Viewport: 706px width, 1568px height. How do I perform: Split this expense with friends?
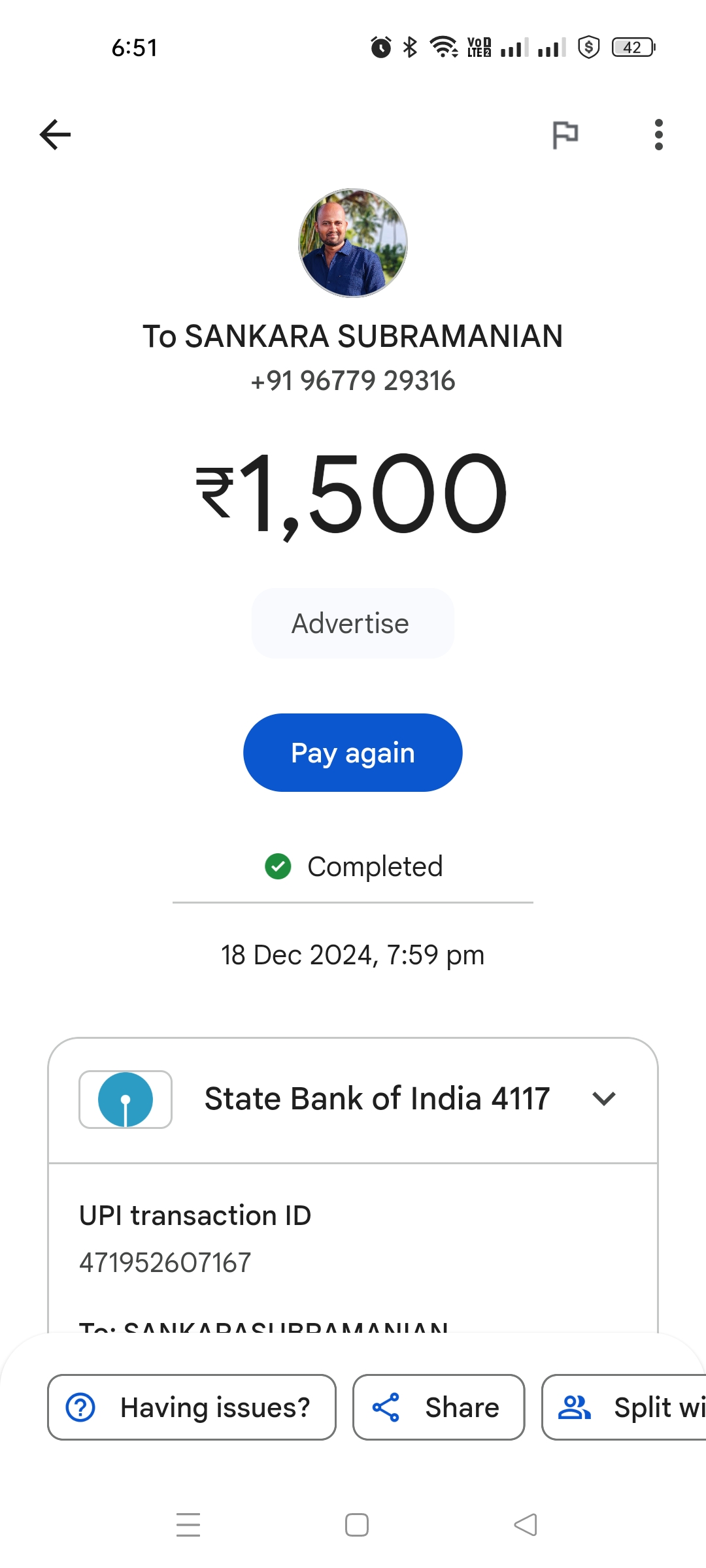624,1407
